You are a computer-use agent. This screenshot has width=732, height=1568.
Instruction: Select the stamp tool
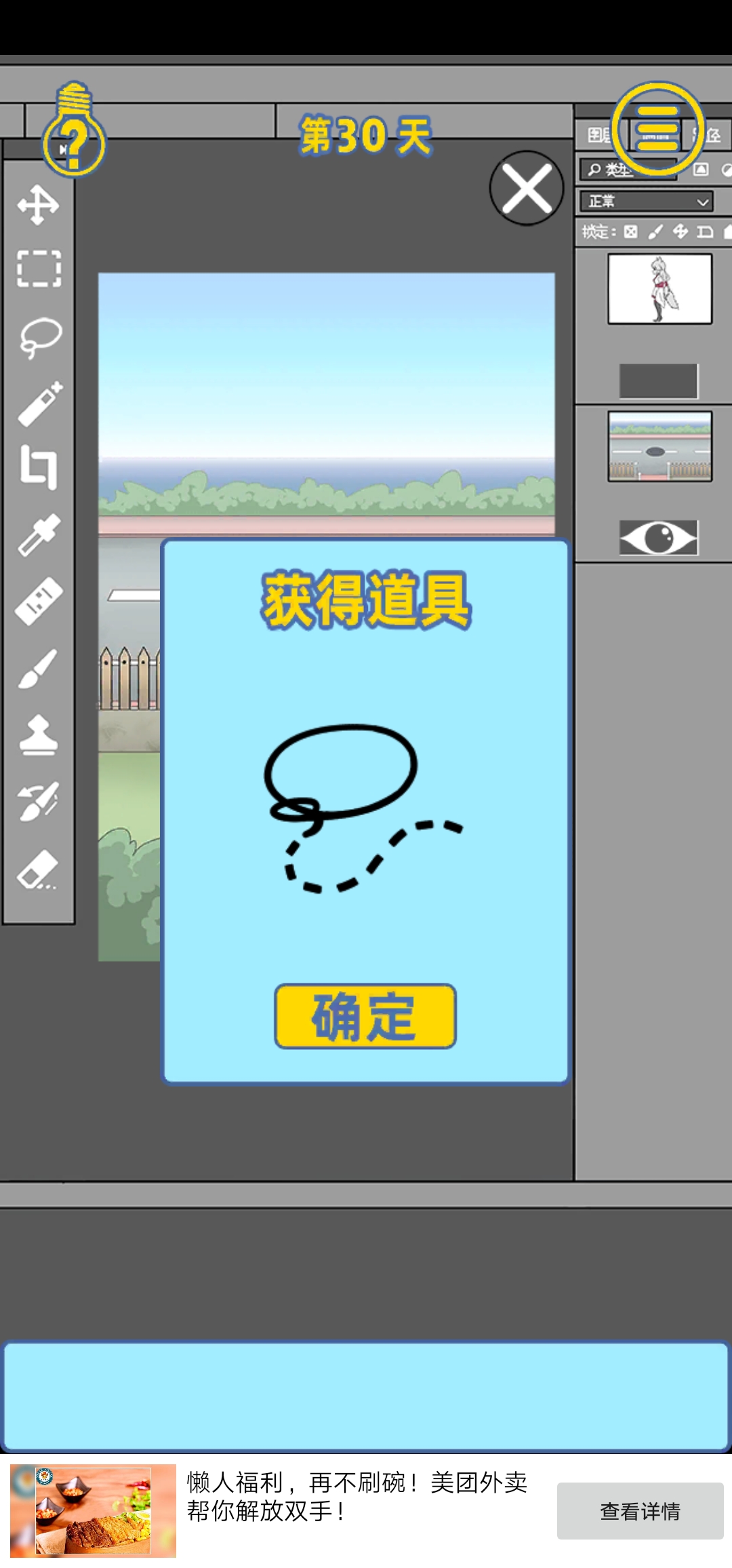[x=38, y=734]
